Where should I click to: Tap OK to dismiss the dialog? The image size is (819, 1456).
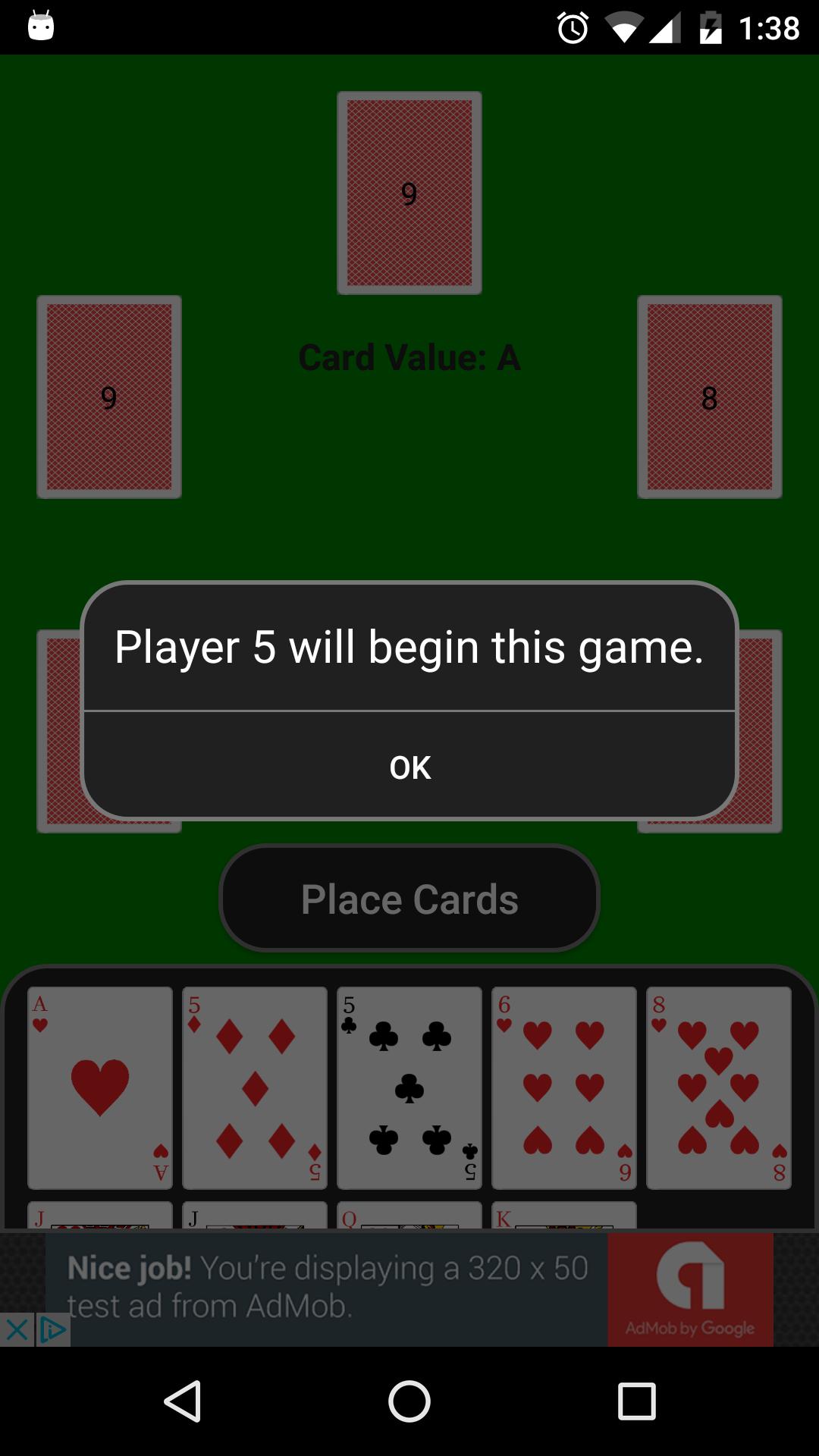(409, 767)
